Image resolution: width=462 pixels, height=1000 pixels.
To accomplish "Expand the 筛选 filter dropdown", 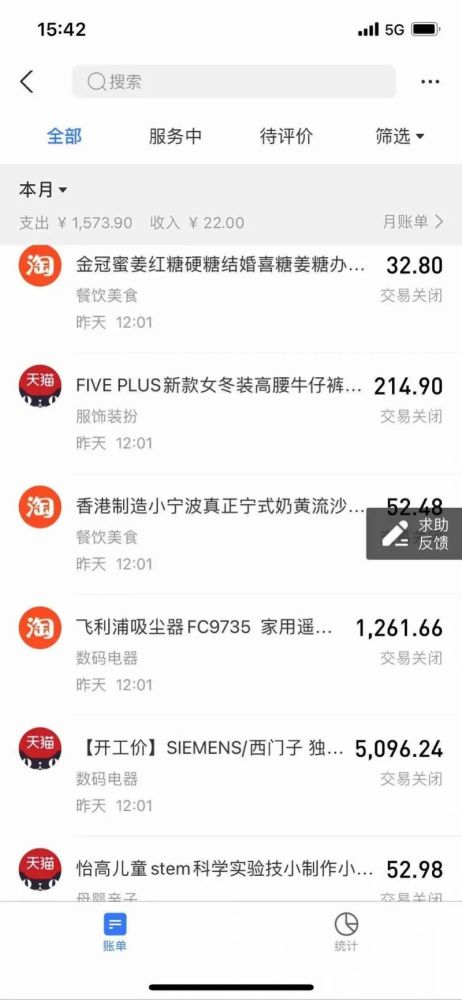I will click(x=400, y=136).
